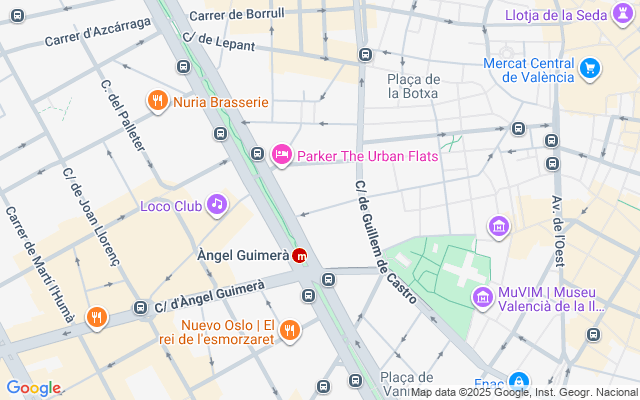The height and width of the screenshot is (400, 640).
Task: Open the MuVIM museum marker
Action: coord(483,298)
